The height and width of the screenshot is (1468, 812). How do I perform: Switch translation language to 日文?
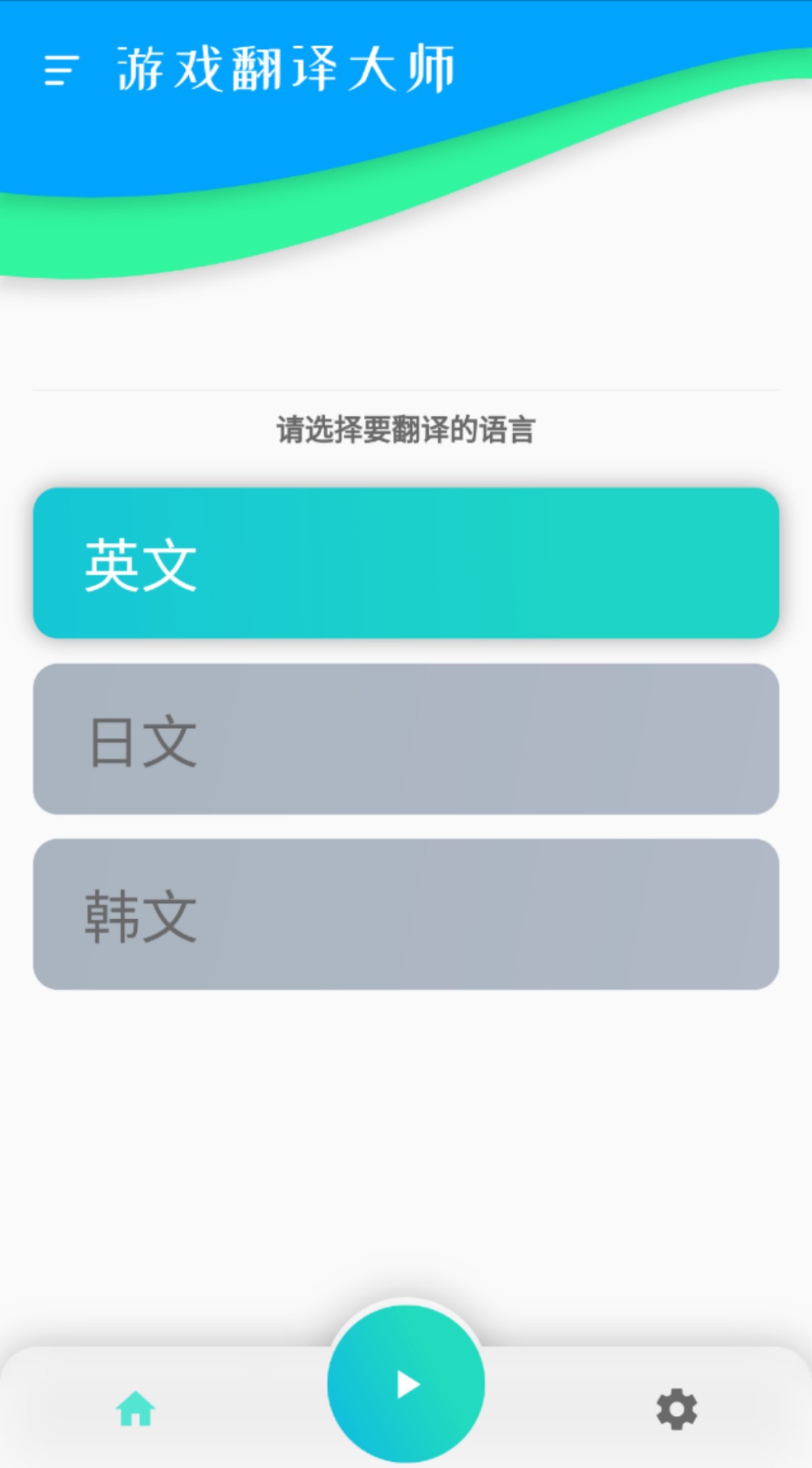(406, 738)
